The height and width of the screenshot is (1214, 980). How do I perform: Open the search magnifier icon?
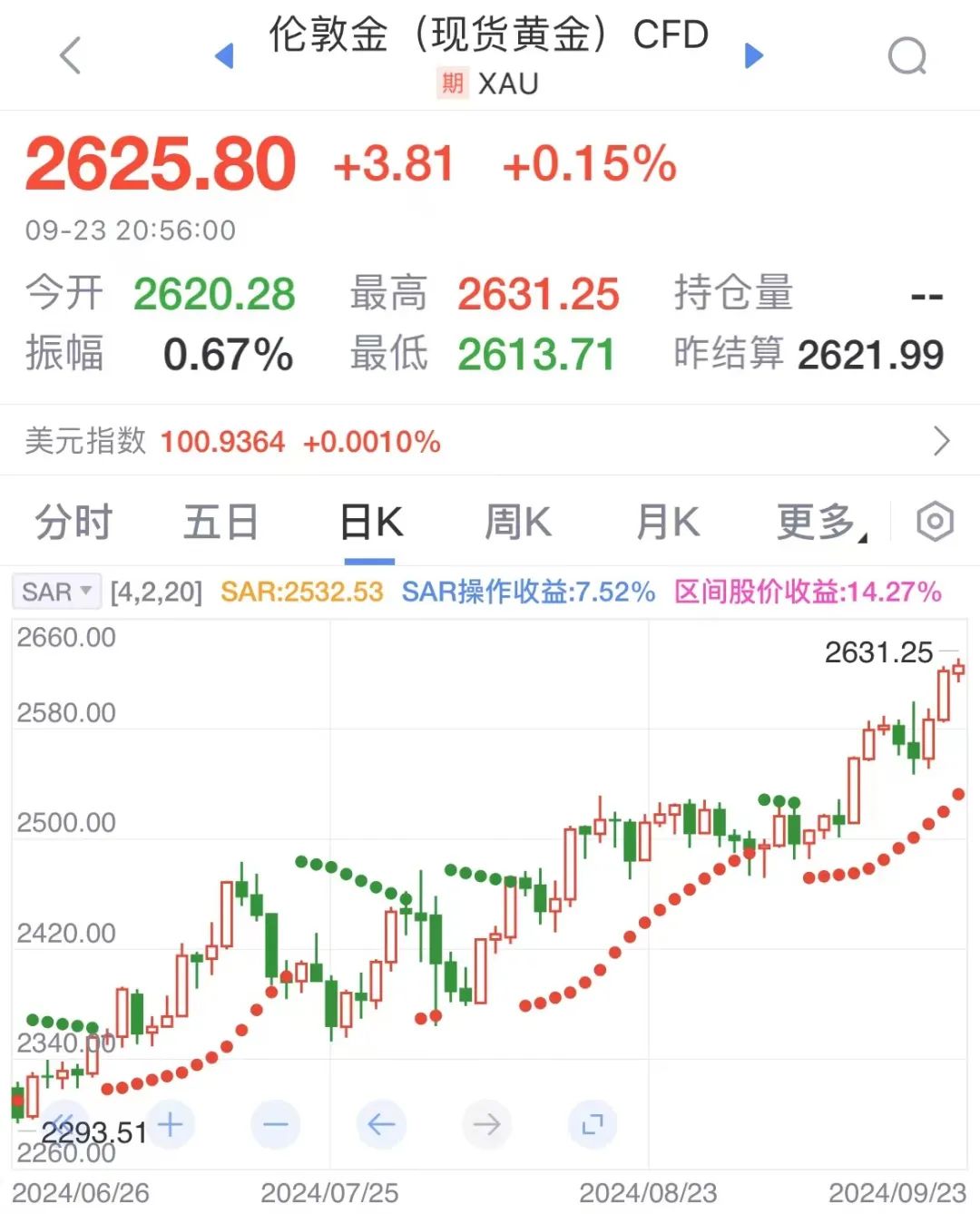(906, 56)
